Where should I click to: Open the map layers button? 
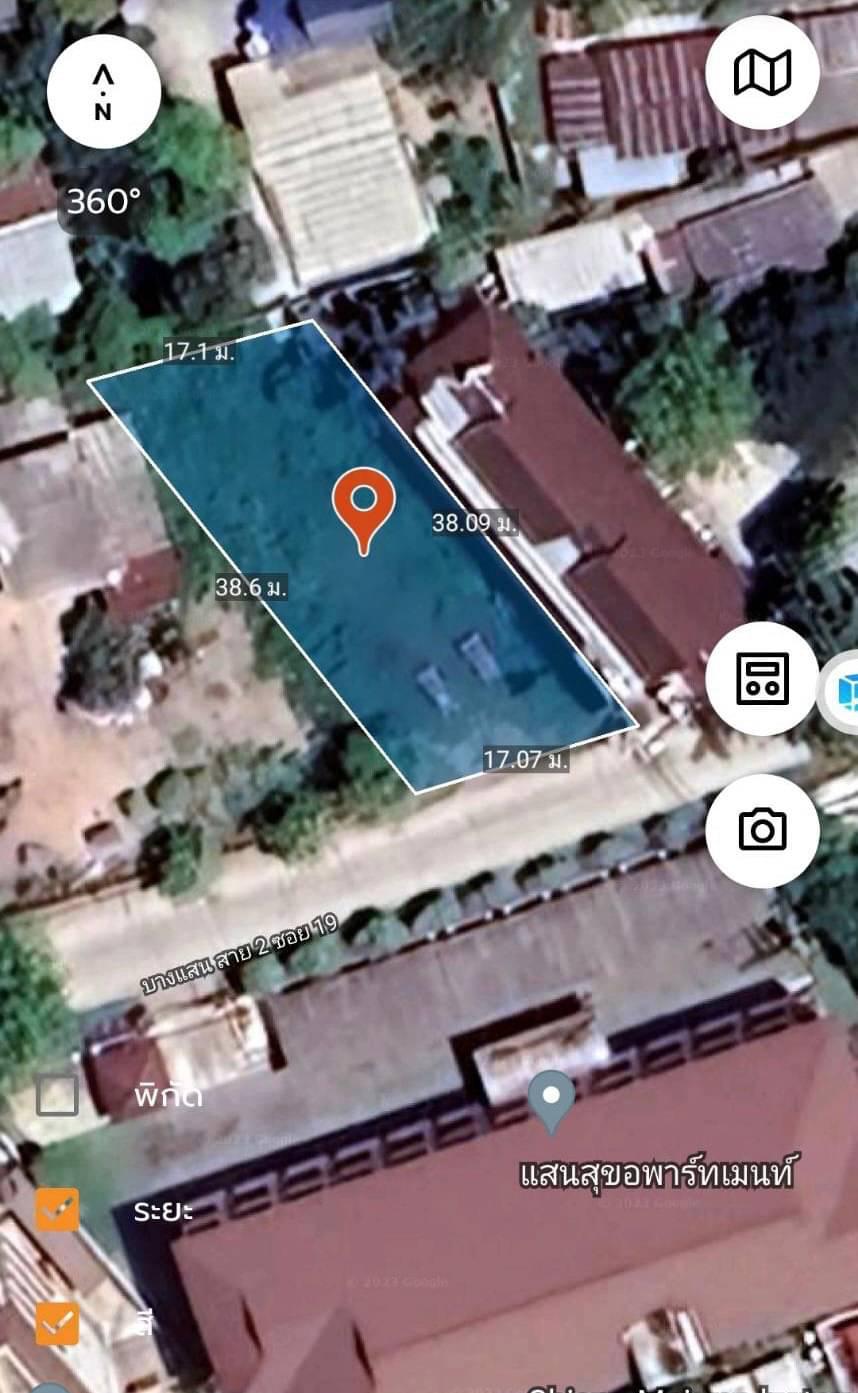pos(762,72)
